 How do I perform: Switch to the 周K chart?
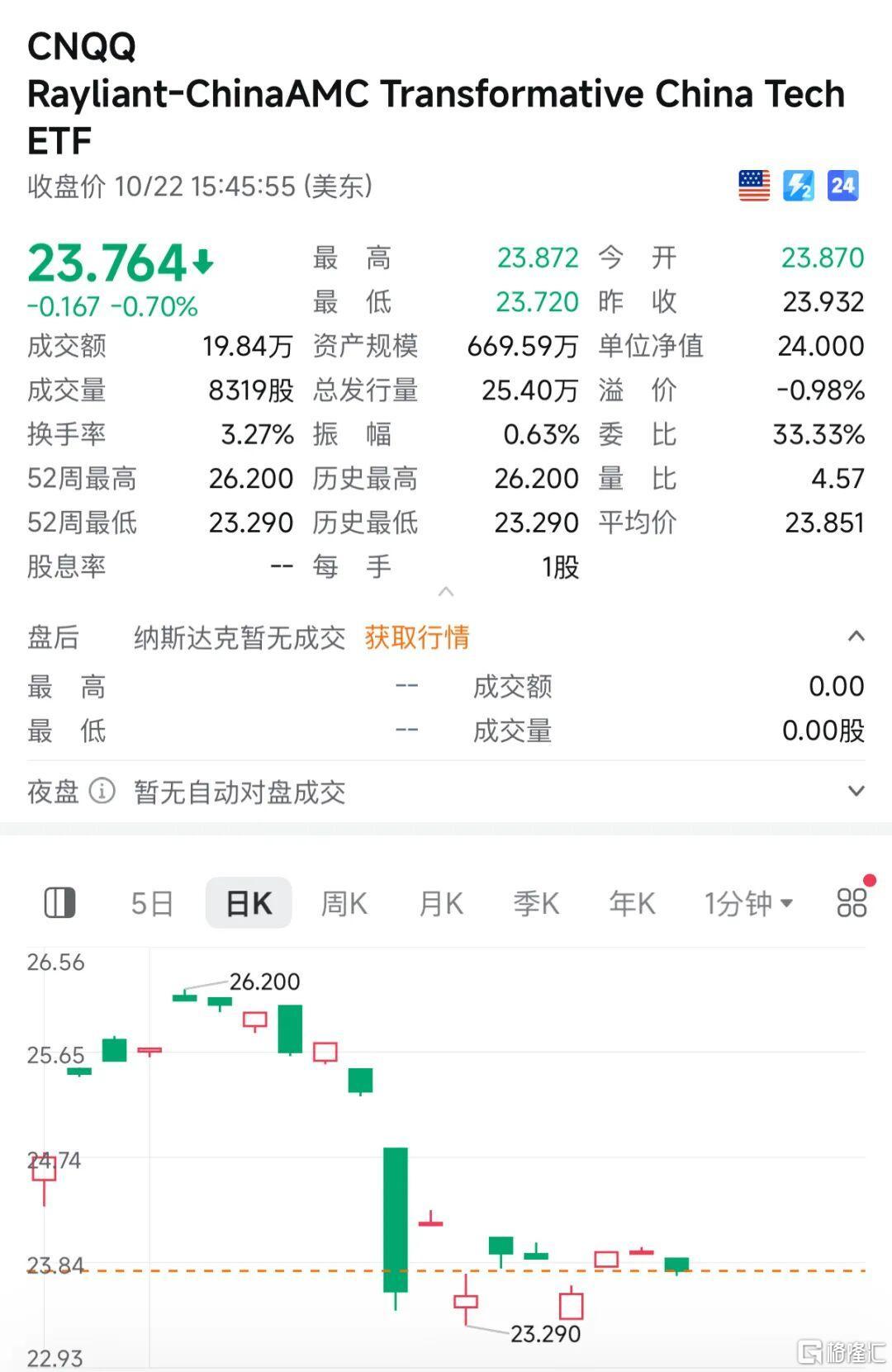344,903
